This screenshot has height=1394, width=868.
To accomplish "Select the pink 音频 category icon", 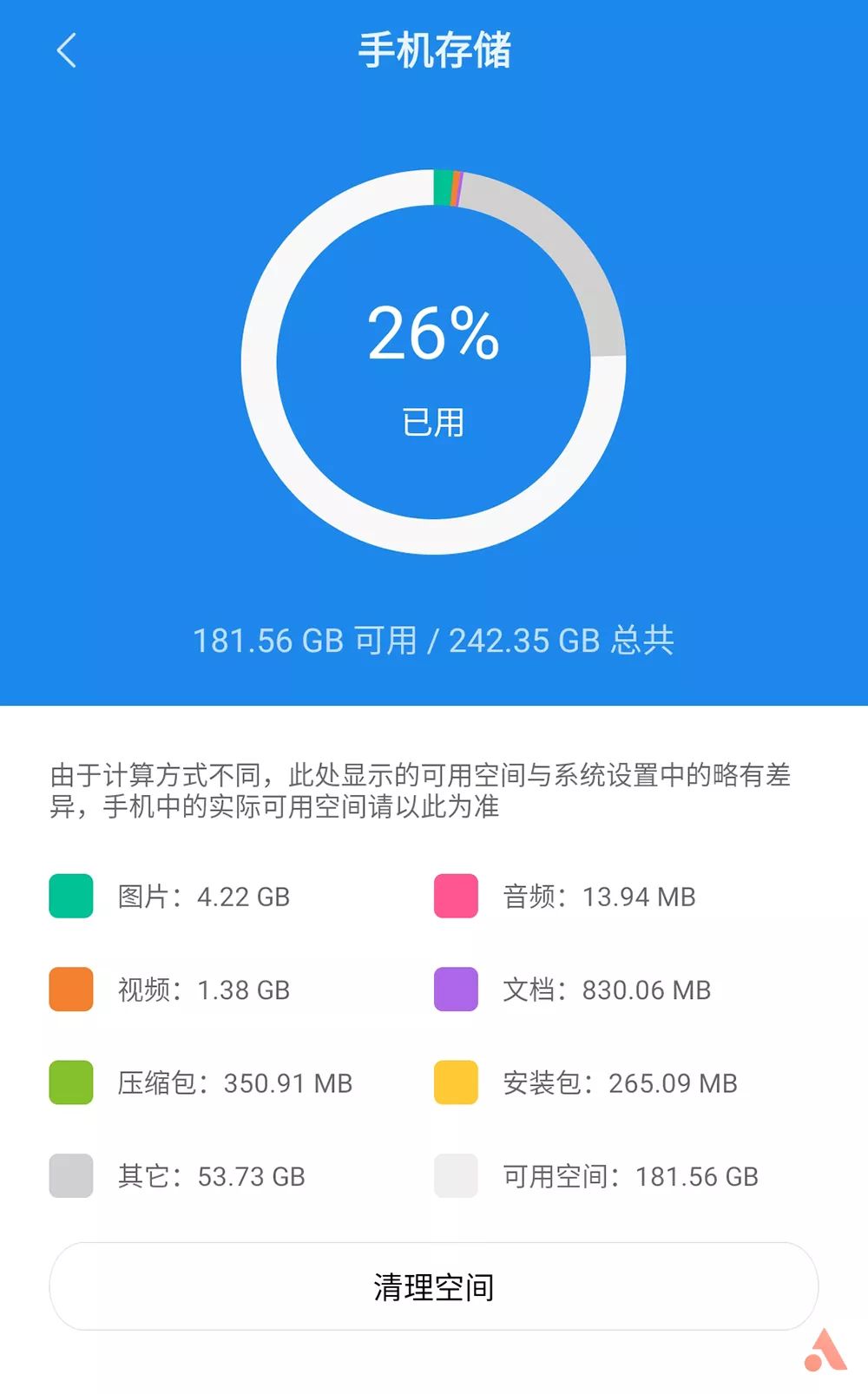I will (x=455, y=897).
